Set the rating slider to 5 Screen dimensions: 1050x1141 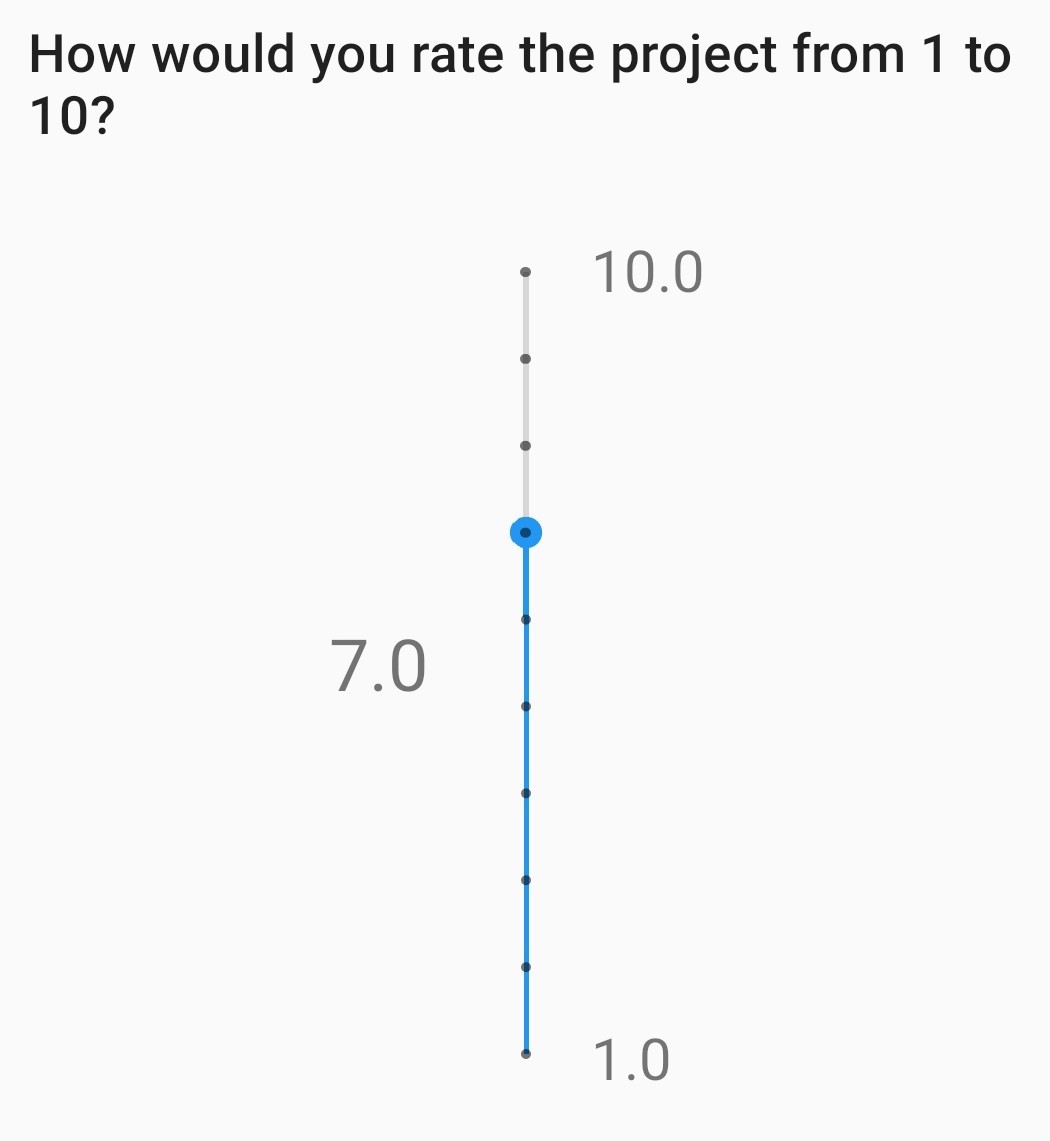[525, 707]
